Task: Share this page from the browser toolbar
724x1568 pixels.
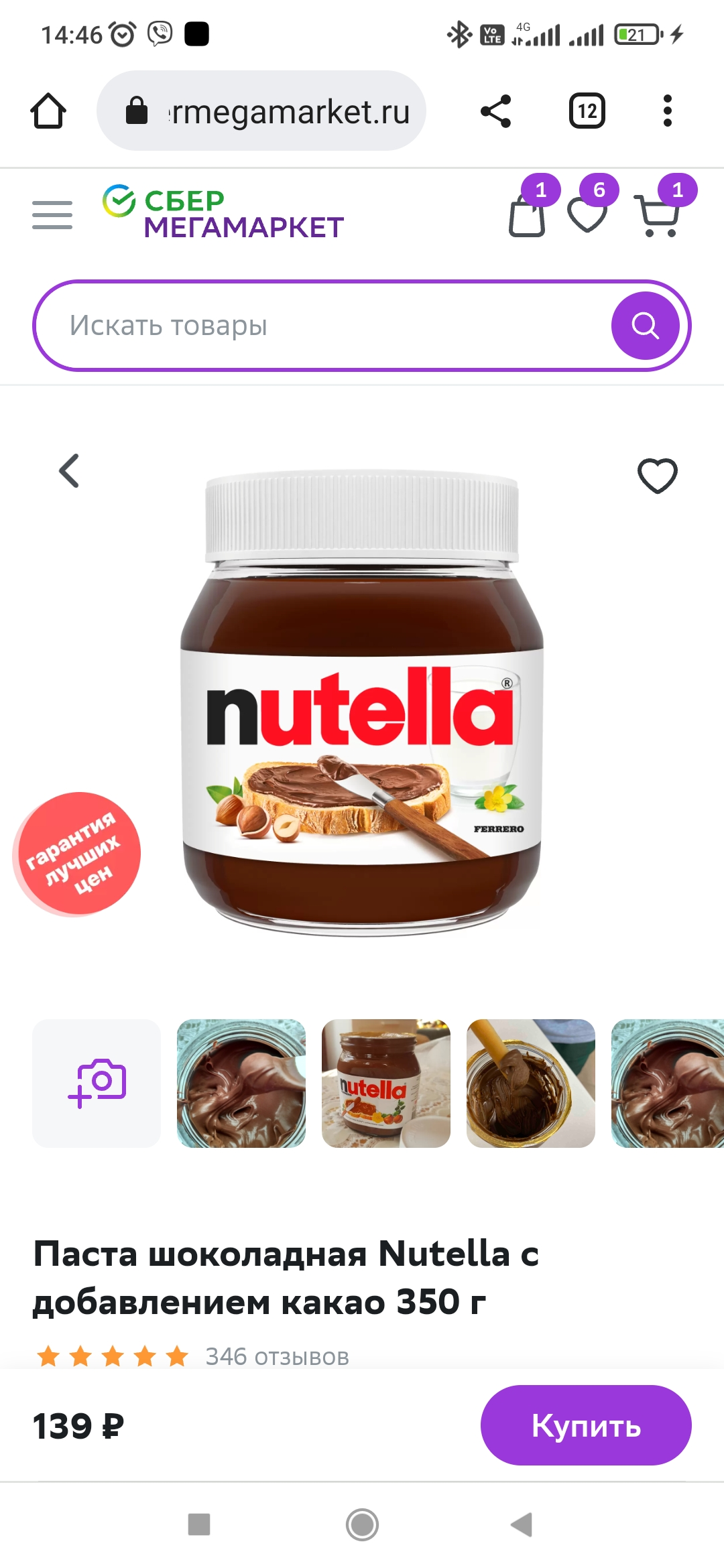Action: click(x=496, y=111)
